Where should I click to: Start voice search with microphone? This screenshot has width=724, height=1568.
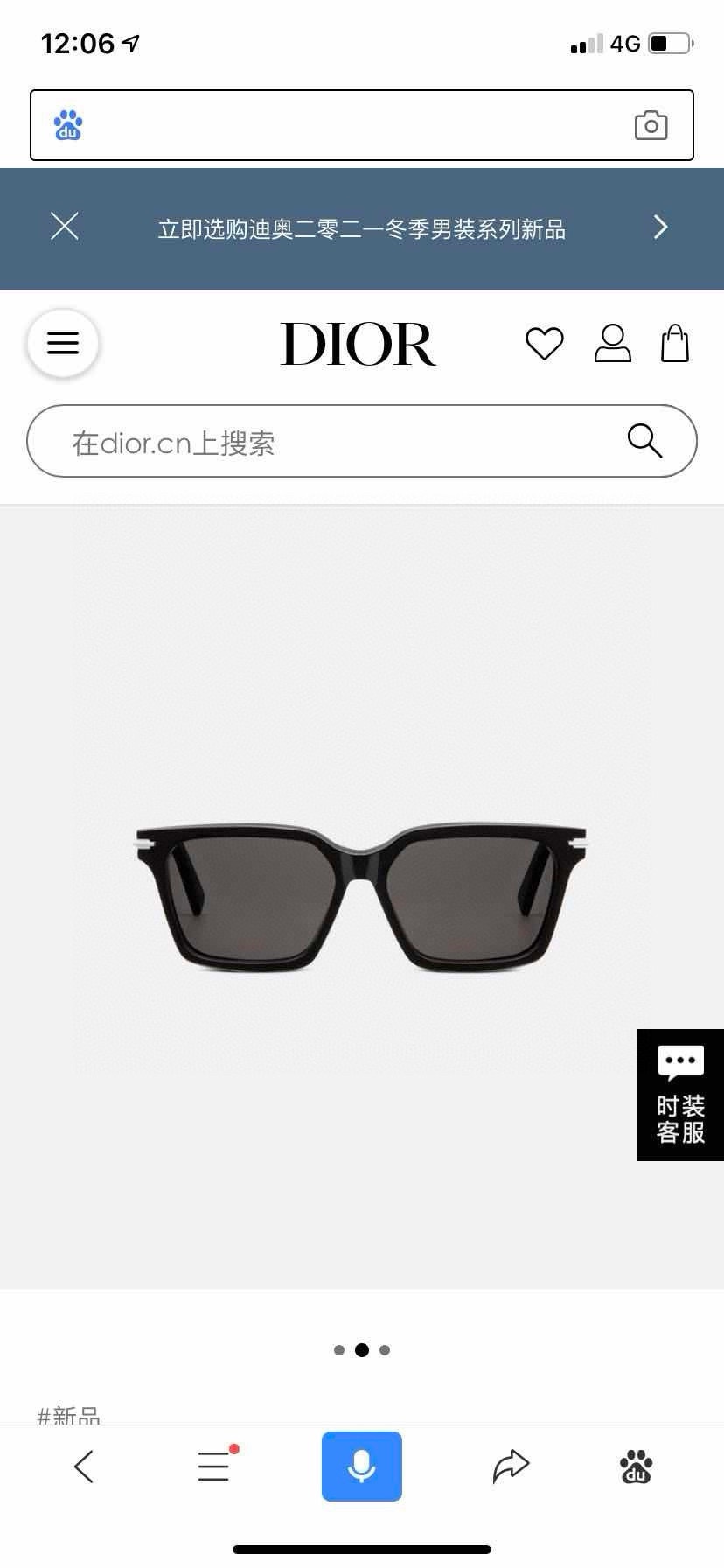point(362,1466)
